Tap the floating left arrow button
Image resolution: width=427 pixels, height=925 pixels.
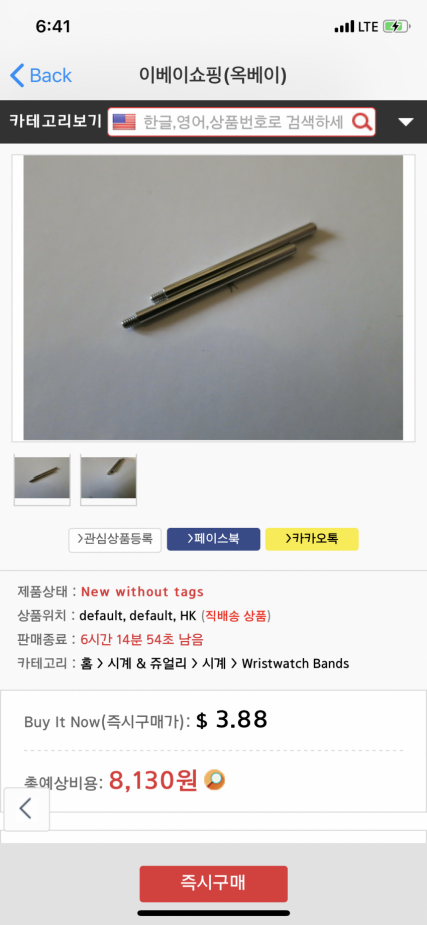26,809
